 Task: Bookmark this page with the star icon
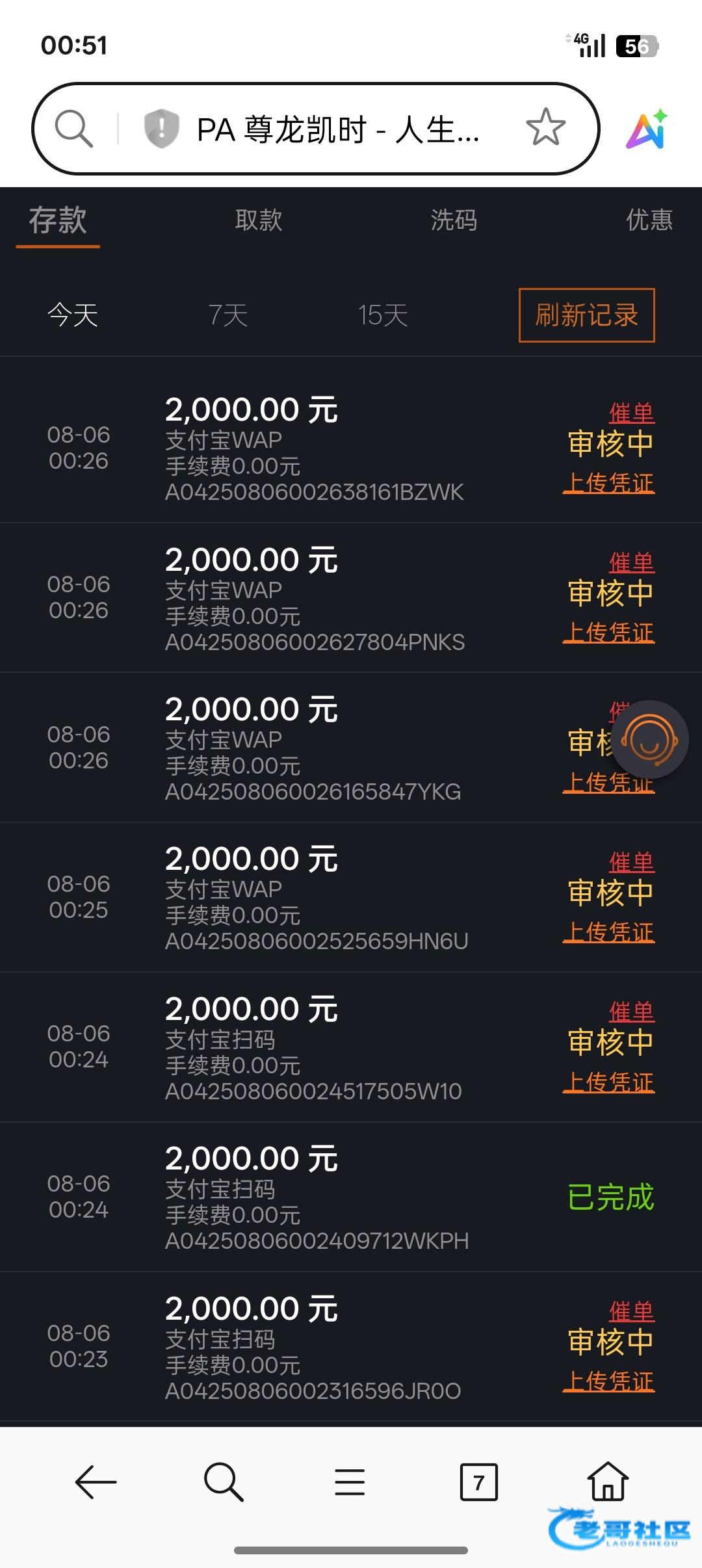(x=545, y=127)
